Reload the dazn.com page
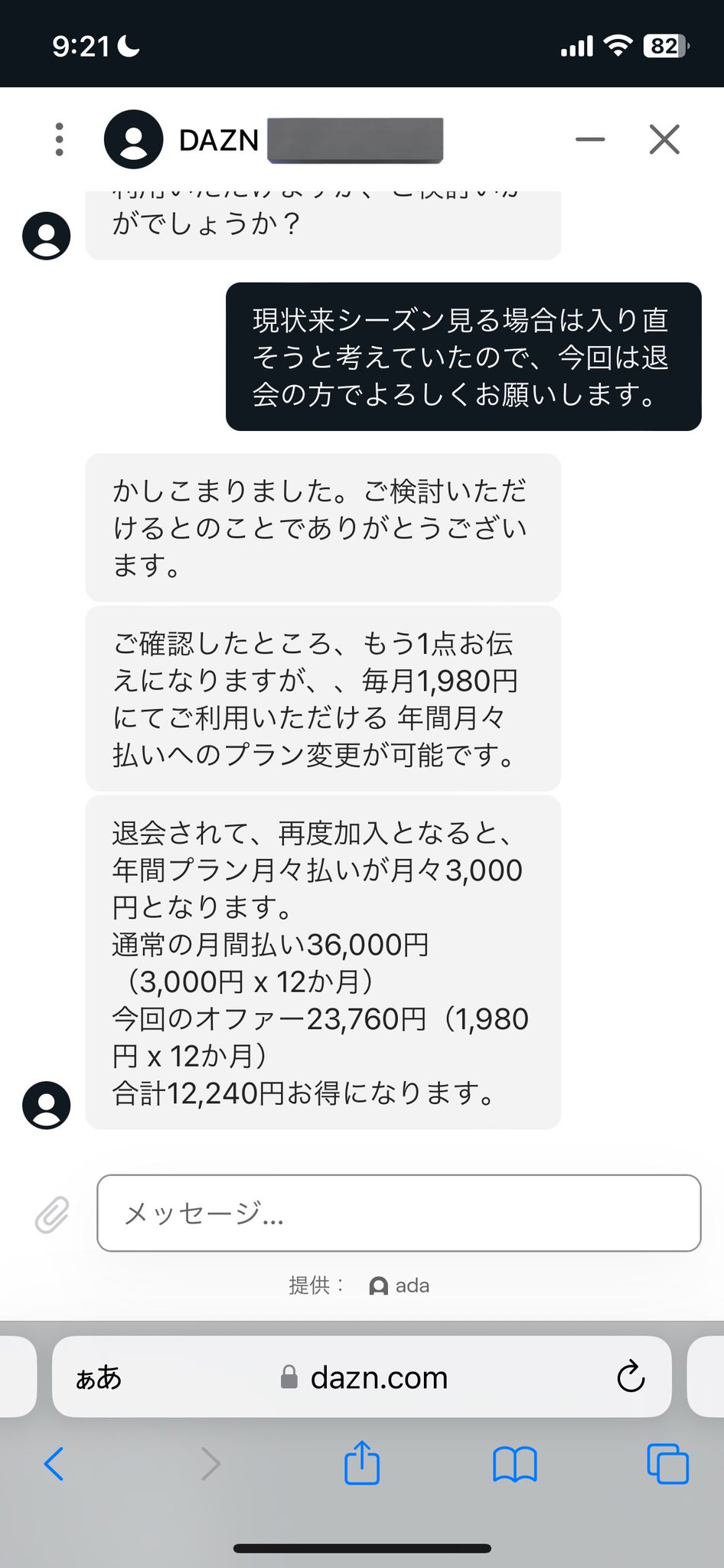This screenshot has height=1568, width=724. pos(631,1377)
